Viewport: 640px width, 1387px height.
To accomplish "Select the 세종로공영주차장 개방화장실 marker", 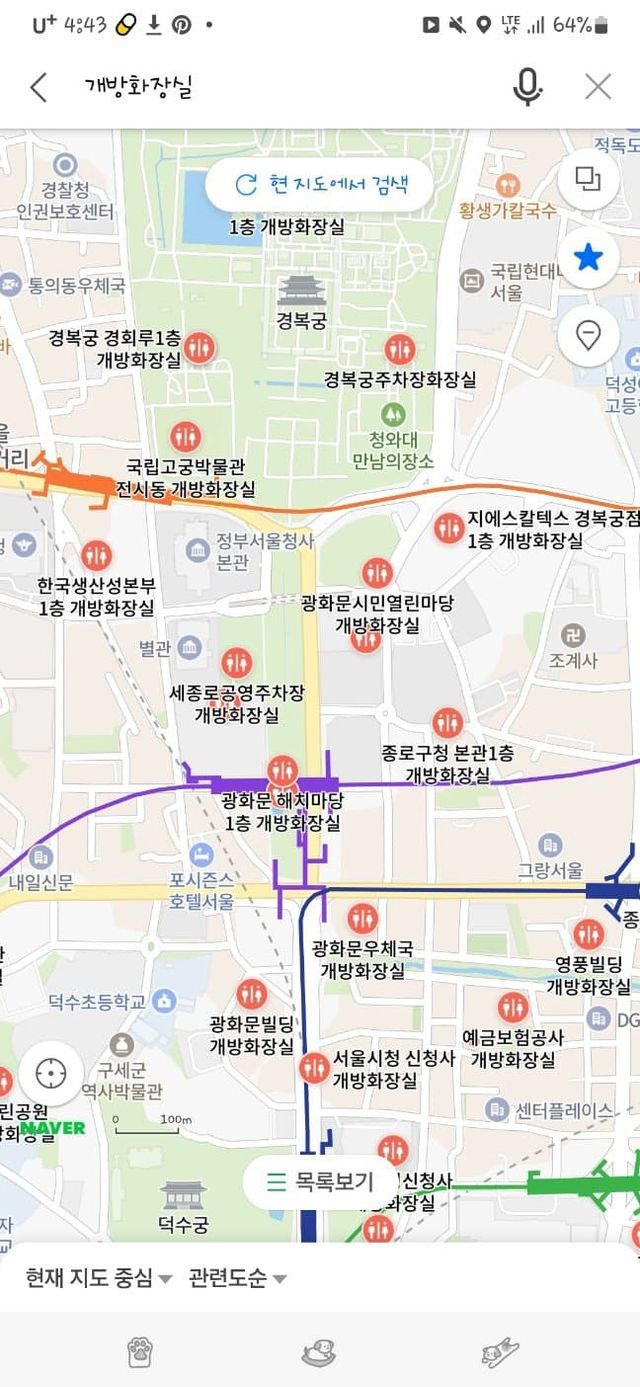I will pyautogui.click(x=237, y=661).
